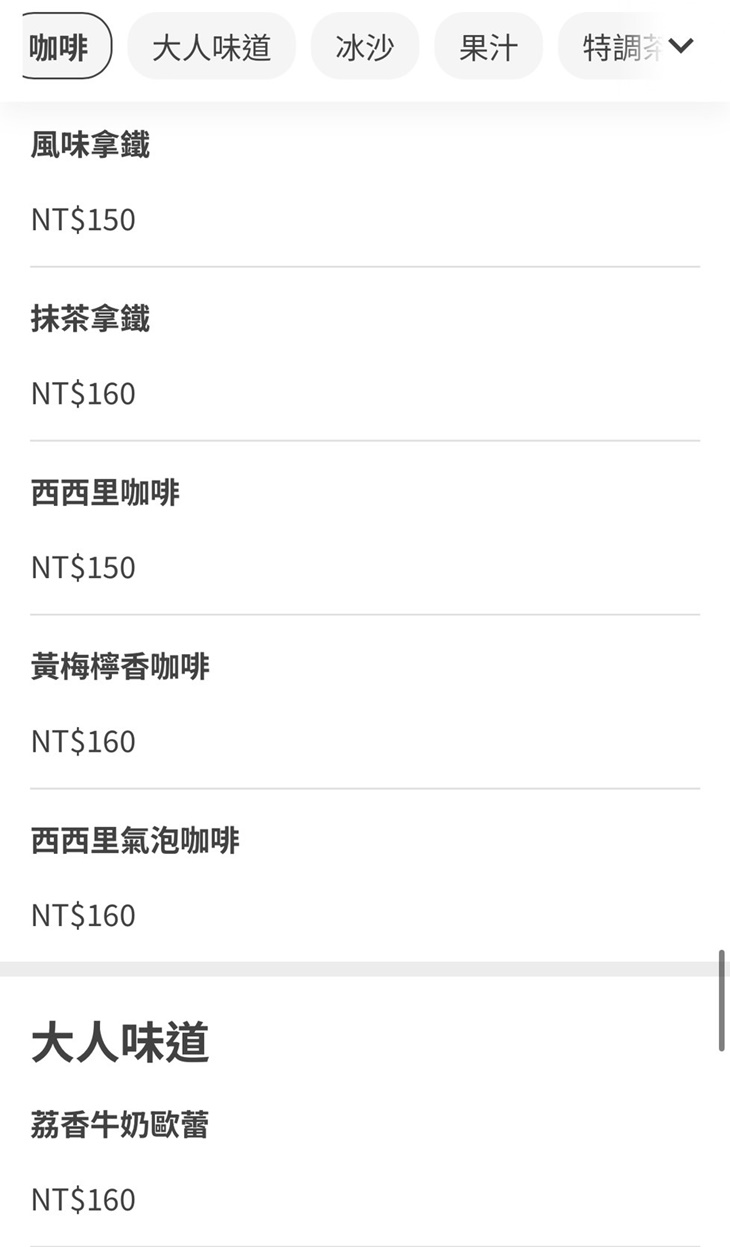Select the 咖啡 category chip

pos(62,46)
